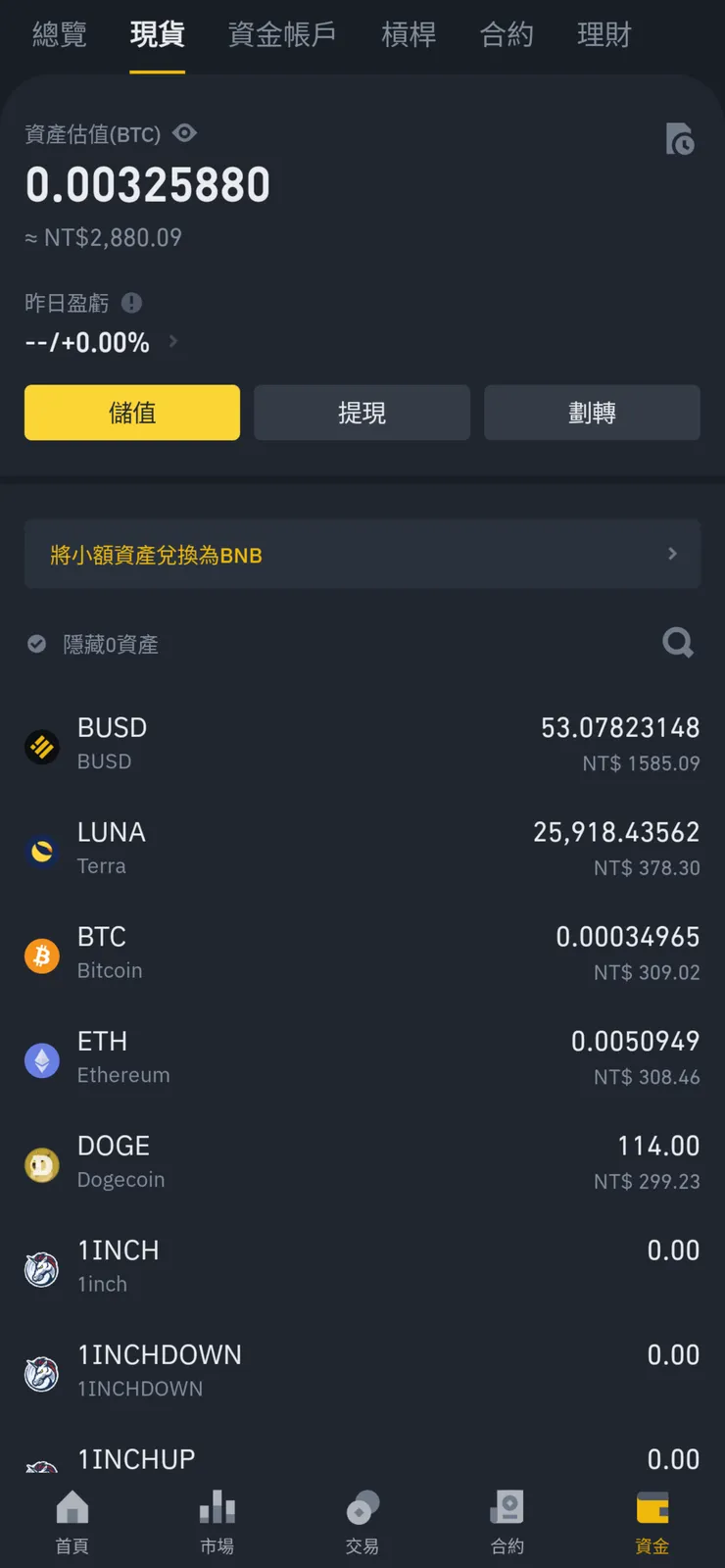The width and height of the screenshot is (725, 1568).
Task: Select the 合約 top tab
Action: 507,35
